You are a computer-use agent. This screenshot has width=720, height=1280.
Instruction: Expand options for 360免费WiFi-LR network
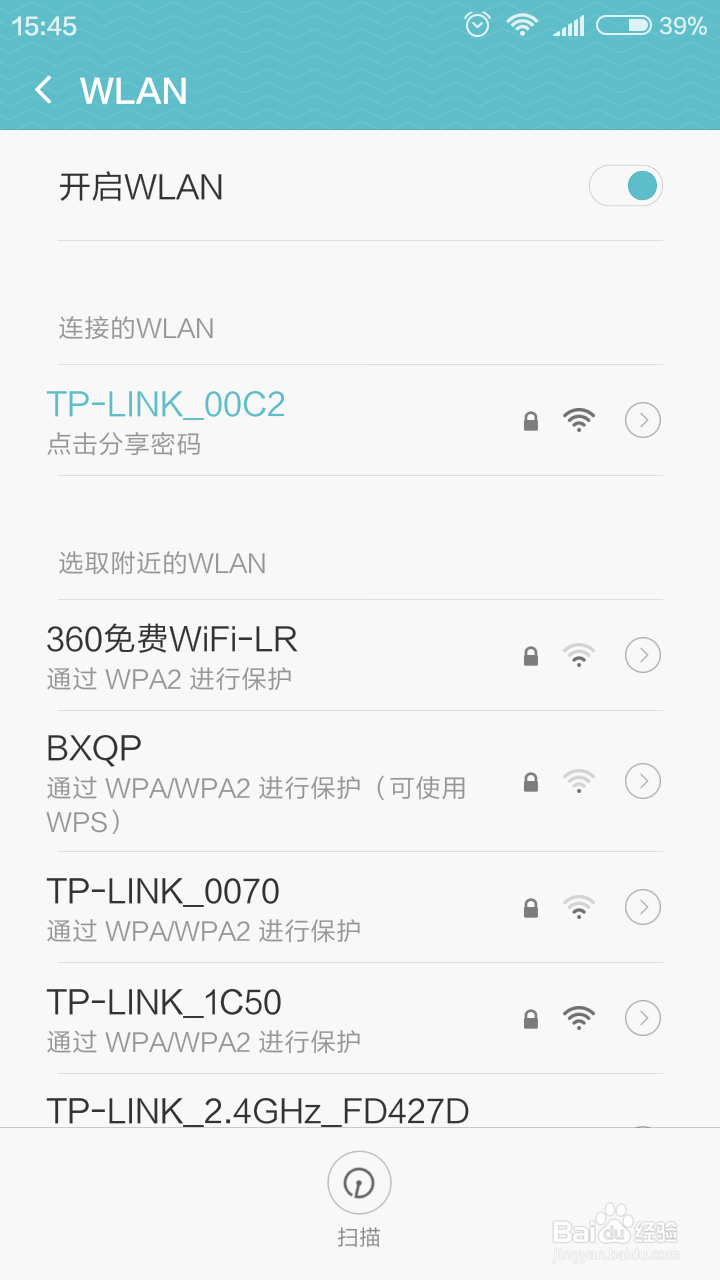click(643, 655)
